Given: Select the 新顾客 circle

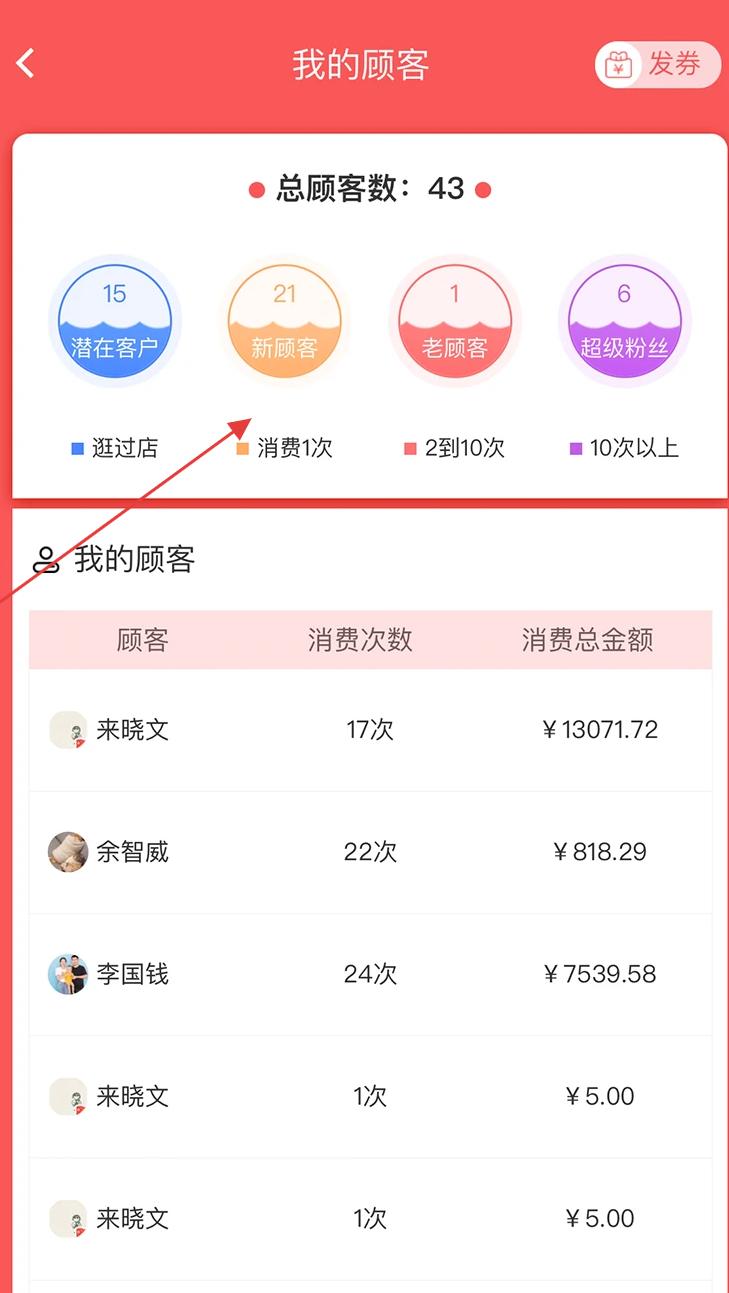Looking at the screenshot, I should pyautogui.click(x=285, y=322).
